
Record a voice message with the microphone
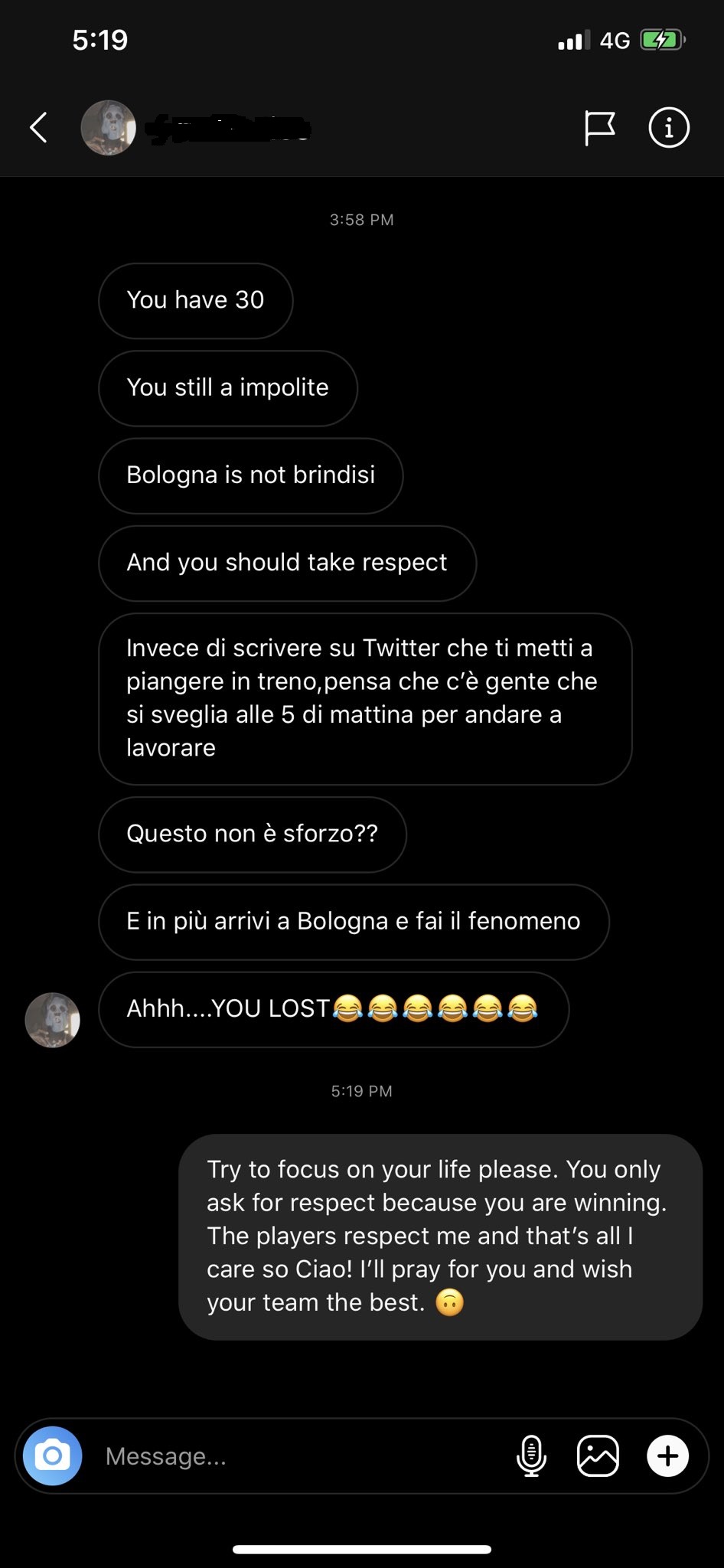click(x=531, y=1455)
